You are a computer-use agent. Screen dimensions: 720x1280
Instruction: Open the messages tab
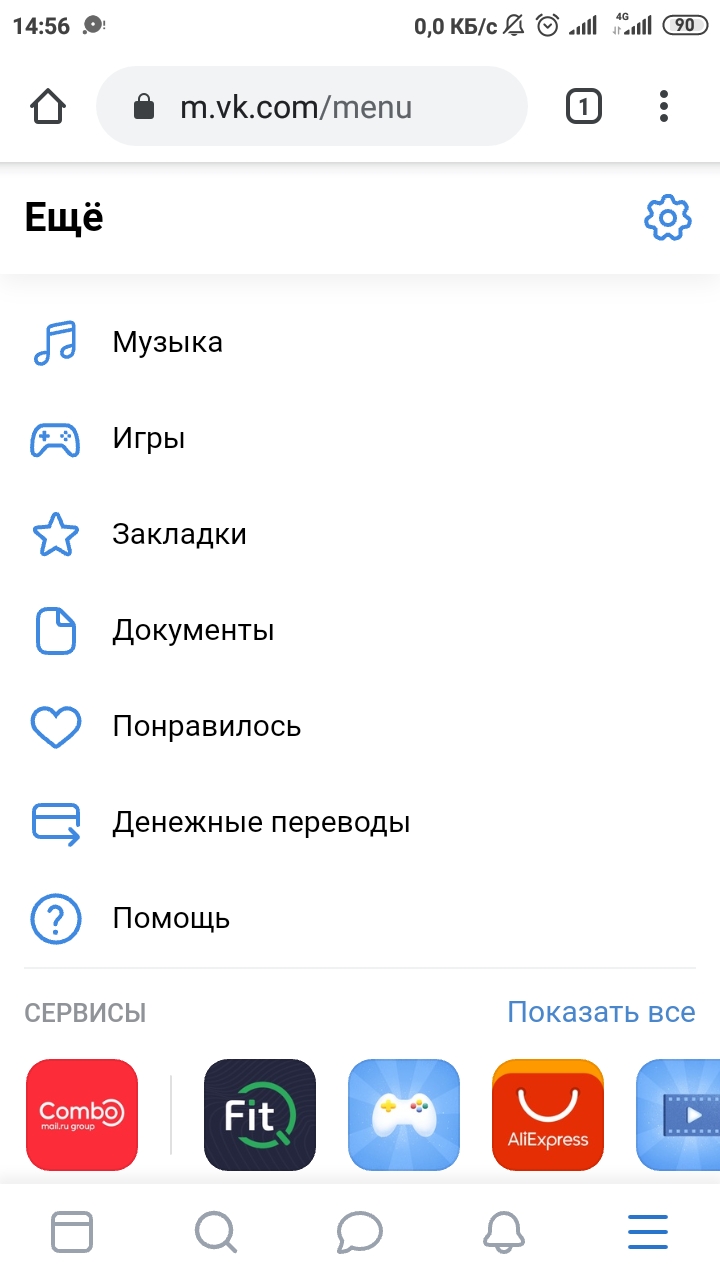pyautogui.click(x=360, y=1232)
